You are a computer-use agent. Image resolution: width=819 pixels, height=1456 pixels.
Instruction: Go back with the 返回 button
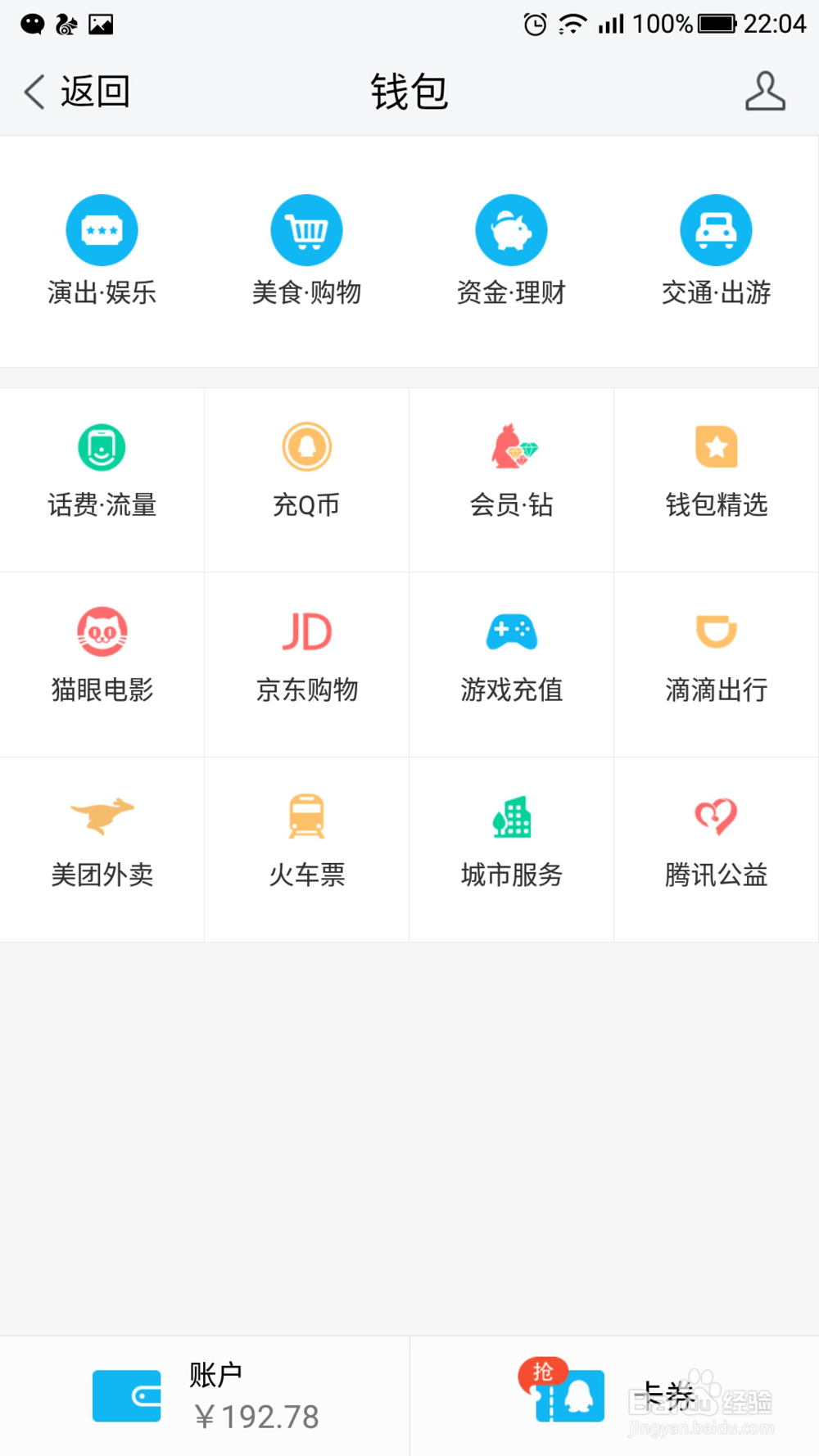[77, 92]
